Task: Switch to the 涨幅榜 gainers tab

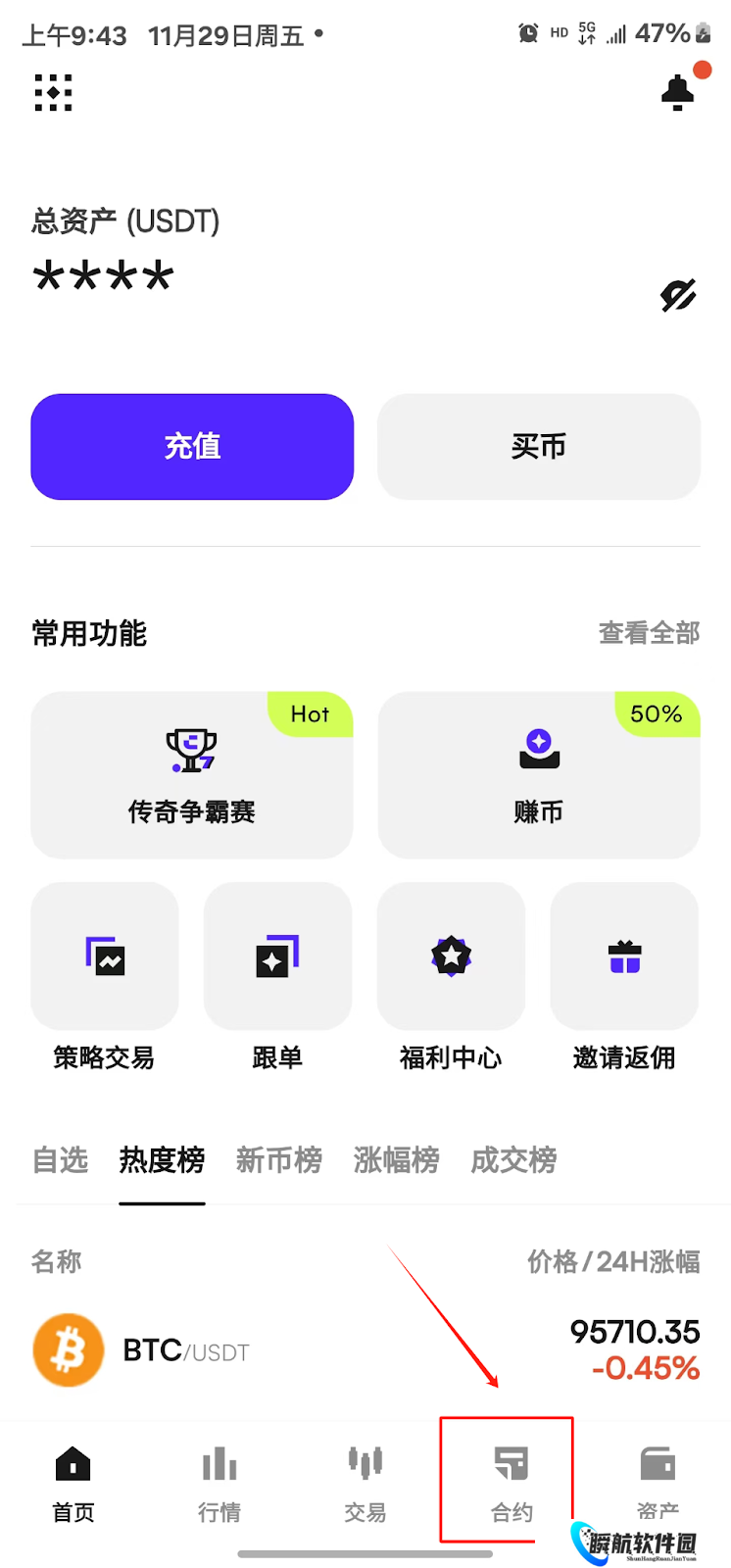Action: pyautogui.click(x=397, y=1160)
